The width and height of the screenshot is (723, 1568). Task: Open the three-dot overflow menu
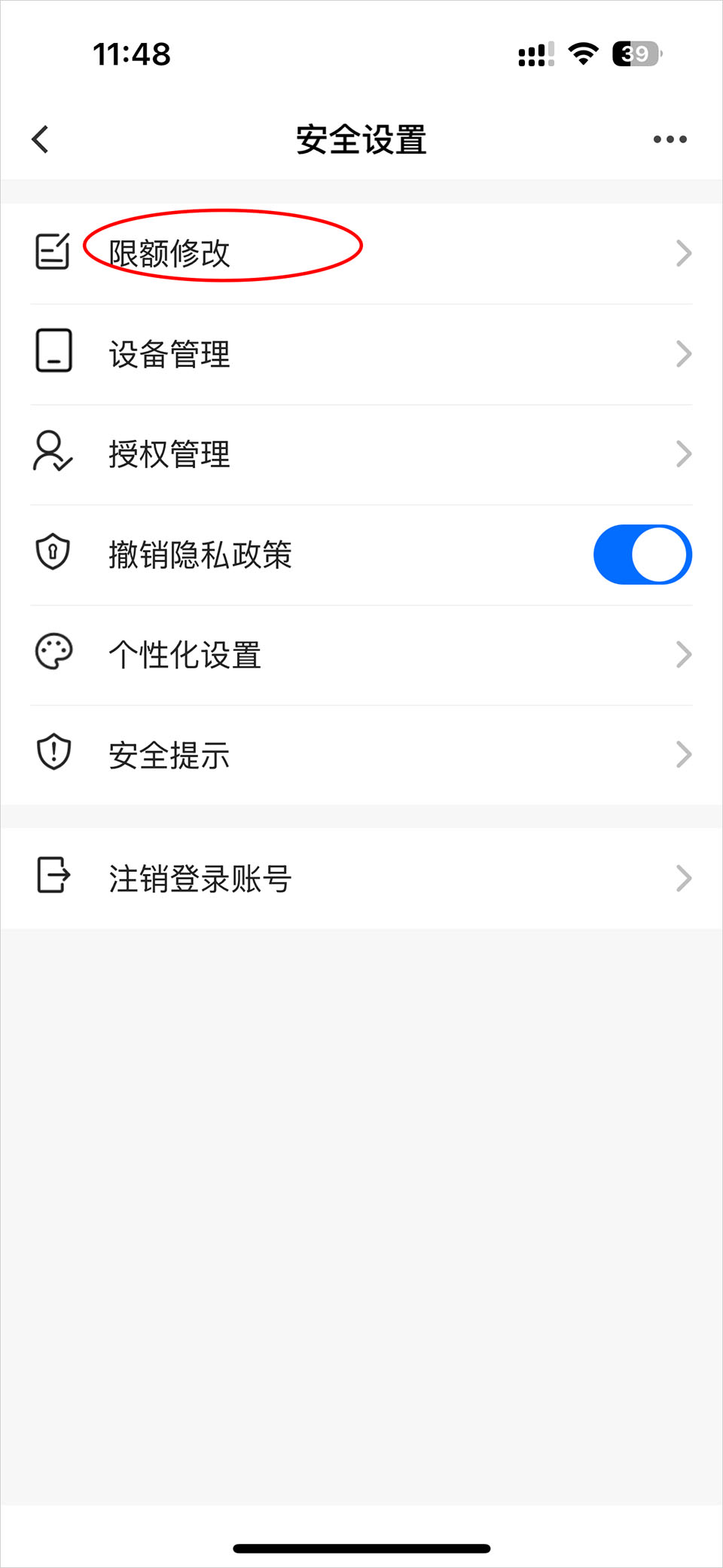coord(670,139)
